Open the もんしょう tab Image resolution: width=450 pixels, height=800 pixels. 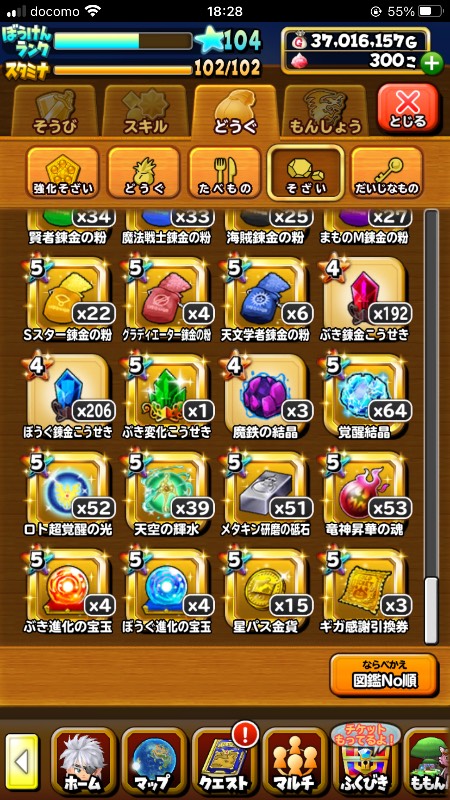pos(325,113)
